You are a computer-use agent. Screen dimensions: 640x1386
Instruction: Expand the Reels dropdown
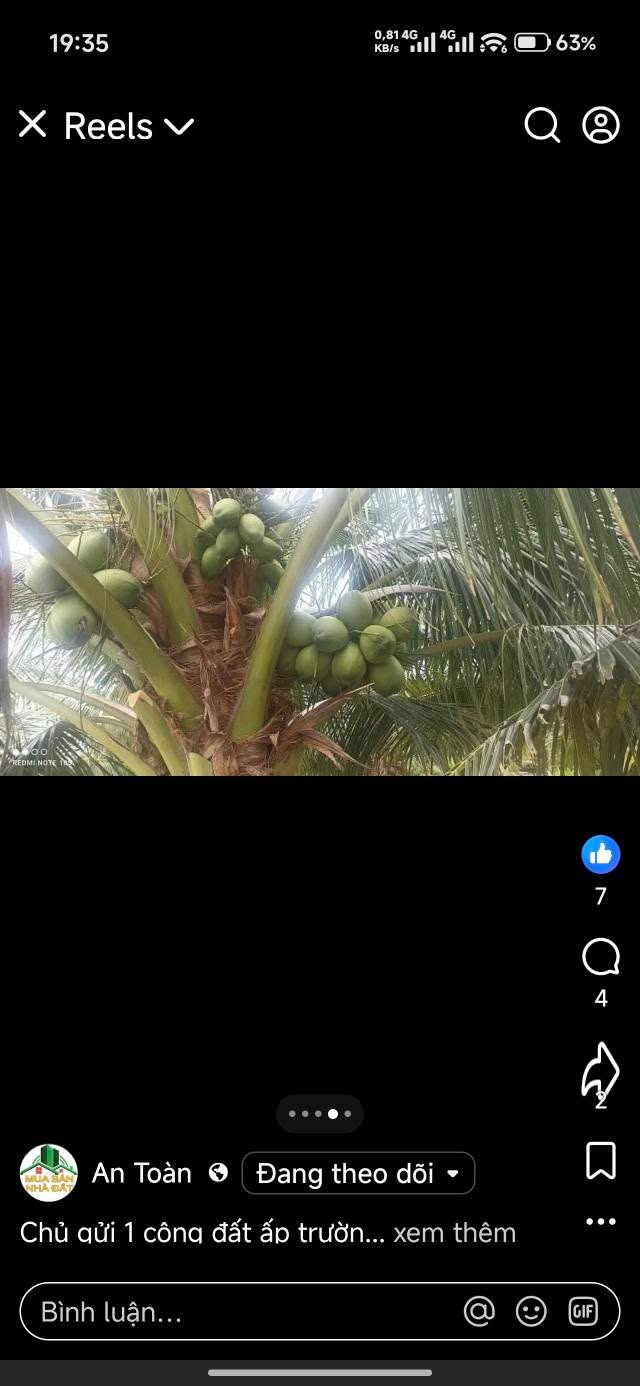click(179, 126)
